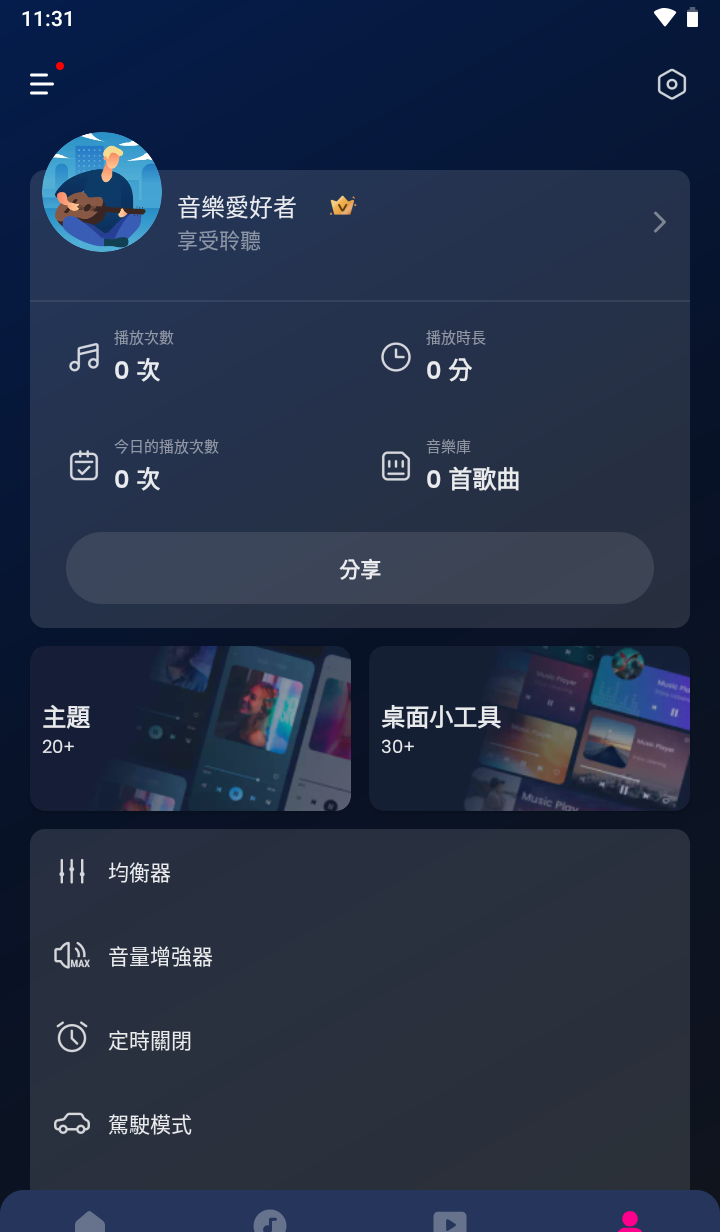Enter 駕駛模式 drive mode

pyautogui.click(x=150, y=1125)
